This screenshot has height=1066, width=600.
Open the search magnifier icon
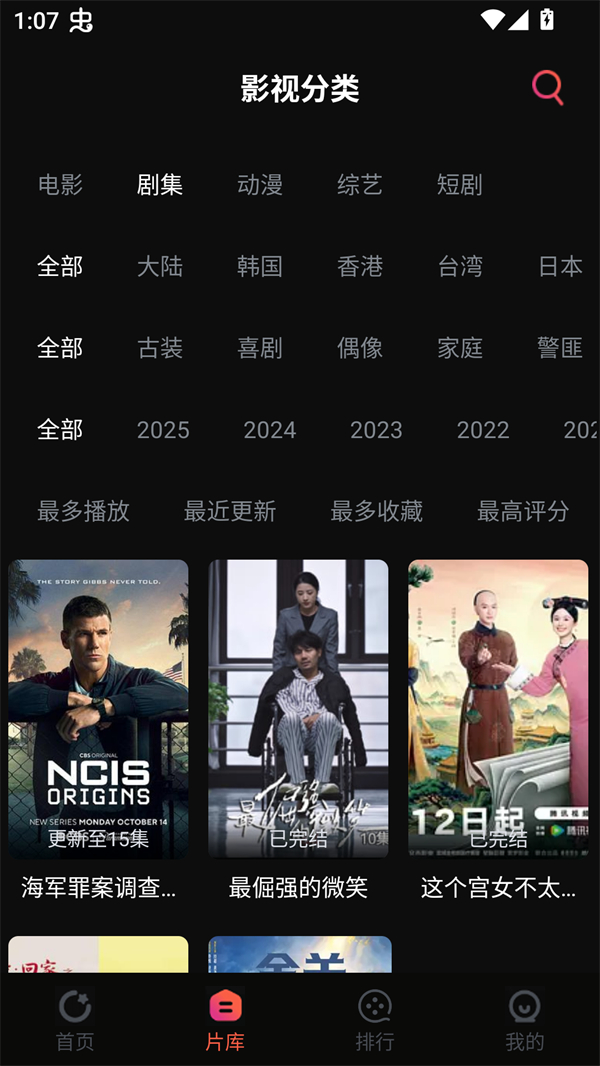click(548, 88)
